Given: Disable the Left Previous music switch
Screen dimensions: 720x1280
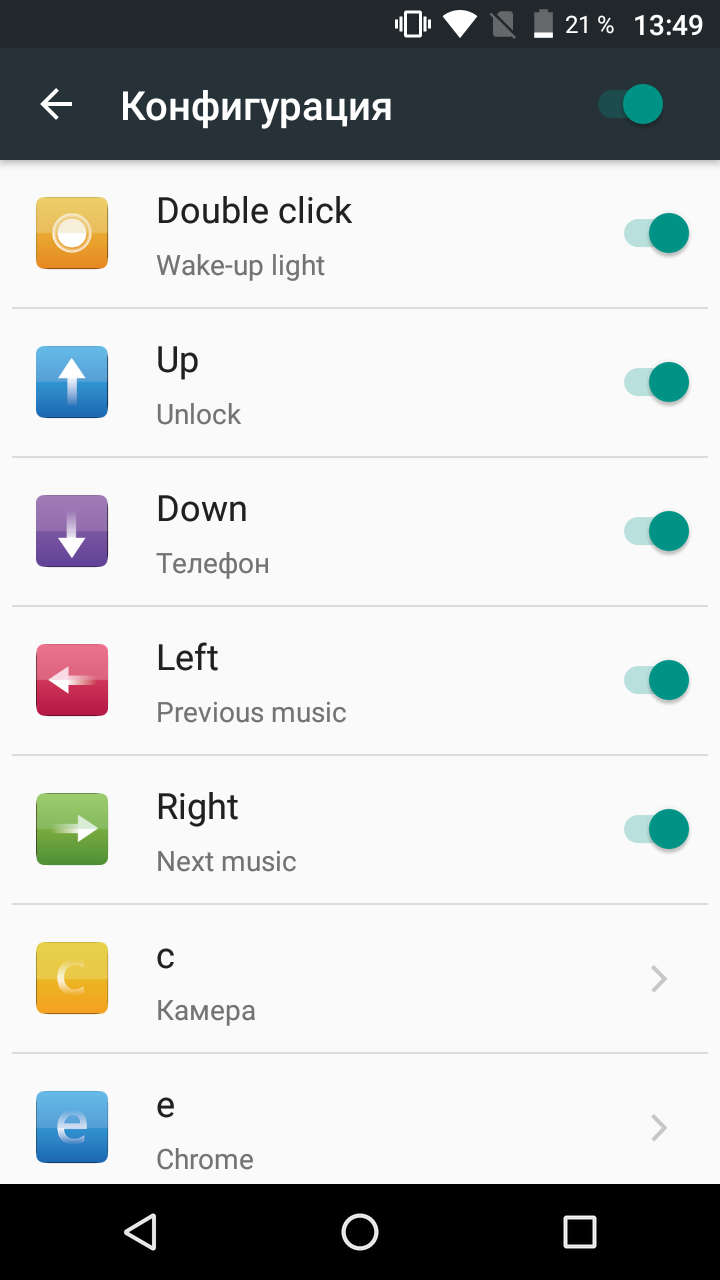Looking at the screenshot, I should click(x=657, y=680).
